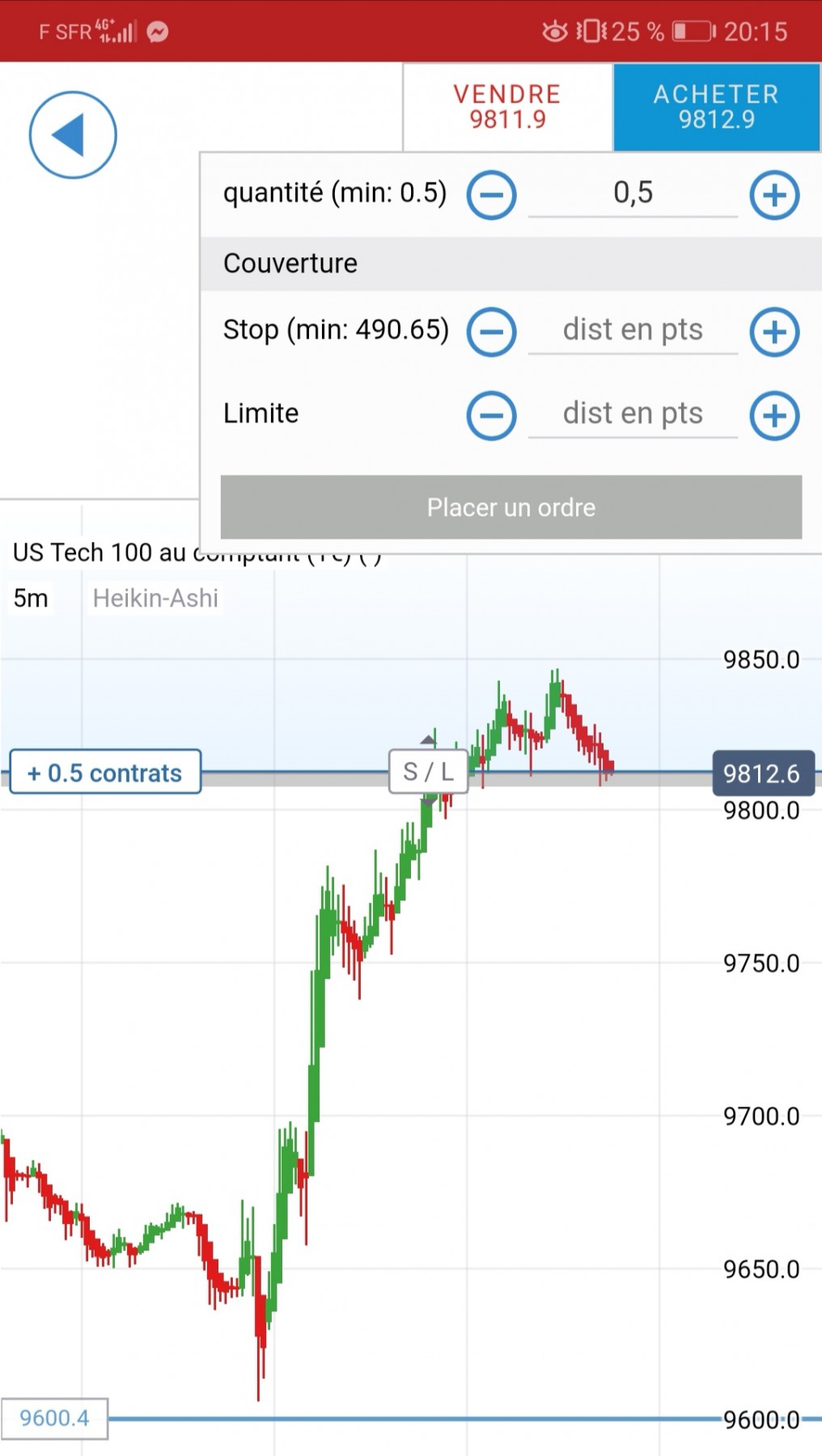Decrease the Stop distance
Image resolution: width=822 pixels, height=1456 pixels.
(491, 332)
